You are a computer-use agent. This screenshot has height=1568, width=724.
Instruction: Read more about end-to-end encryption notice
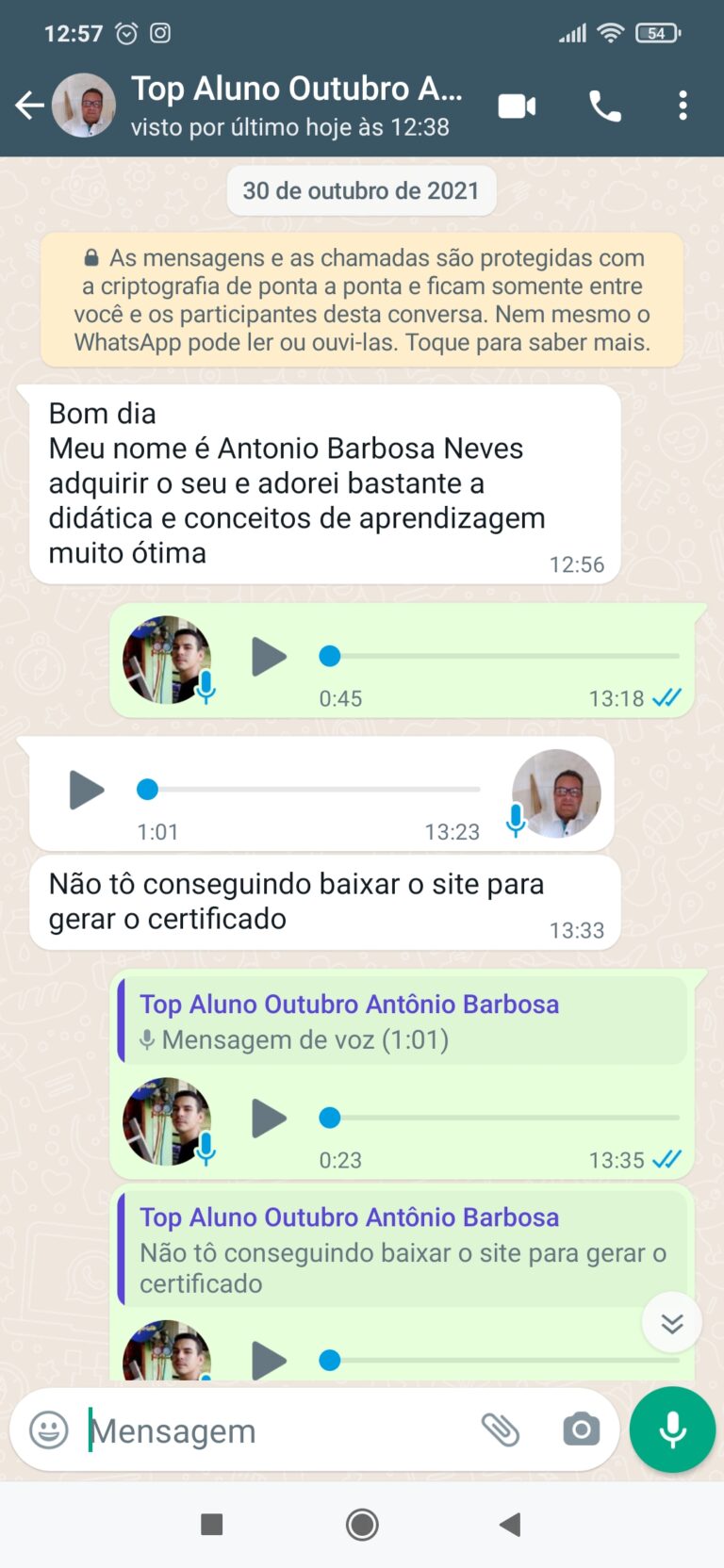pyautogui.click(x=362, y=300)
